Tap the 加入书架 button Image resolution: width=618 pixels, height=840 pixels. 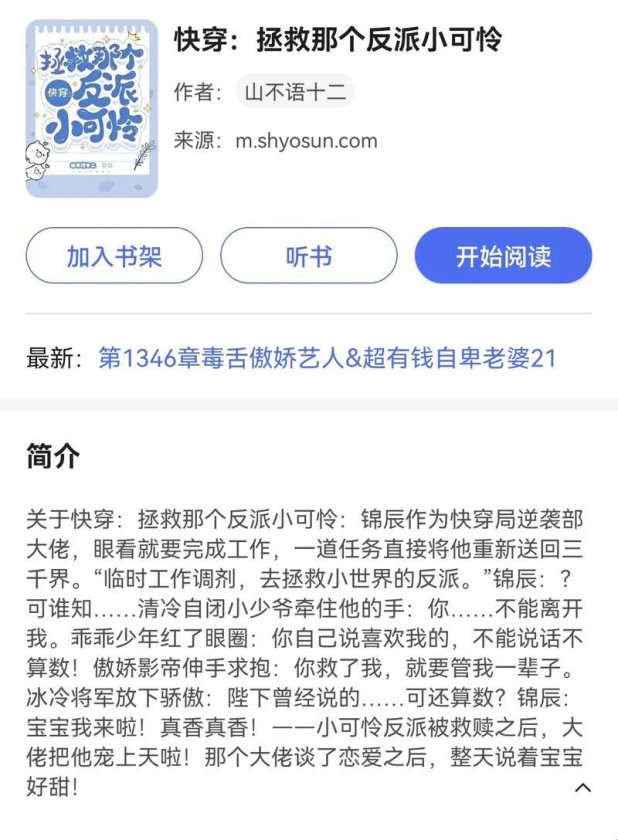point(114,256)
